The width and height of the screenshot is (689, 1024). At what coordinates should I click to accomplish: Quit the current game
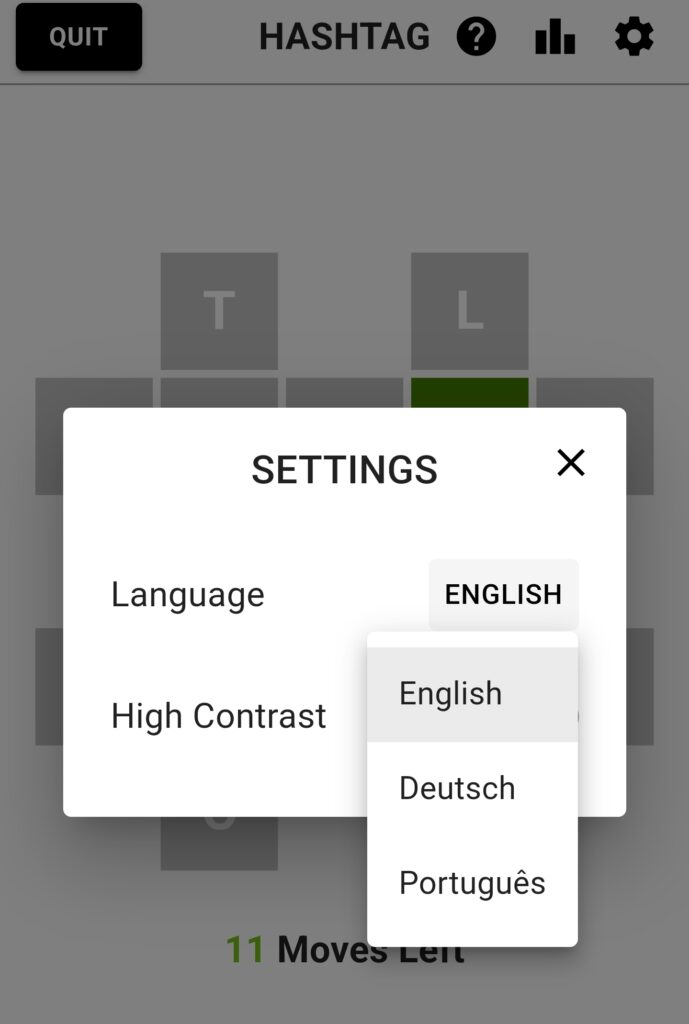click(x=79, y=37)
